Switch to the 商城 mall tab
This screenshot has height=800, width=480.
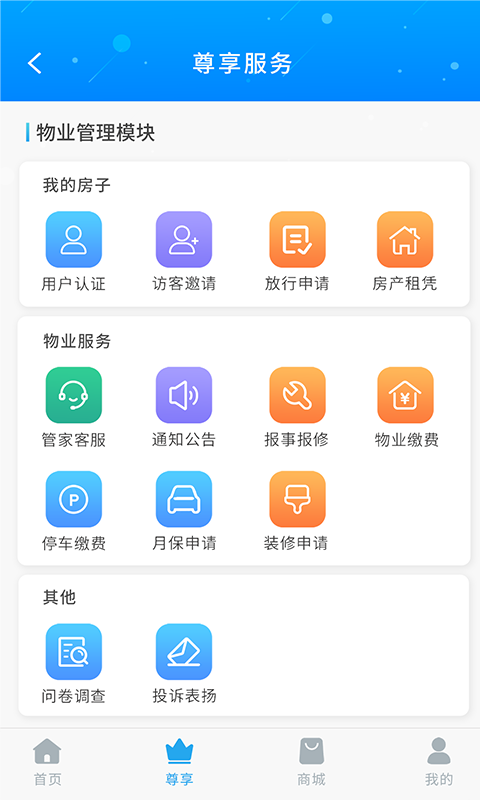[311, 762]
